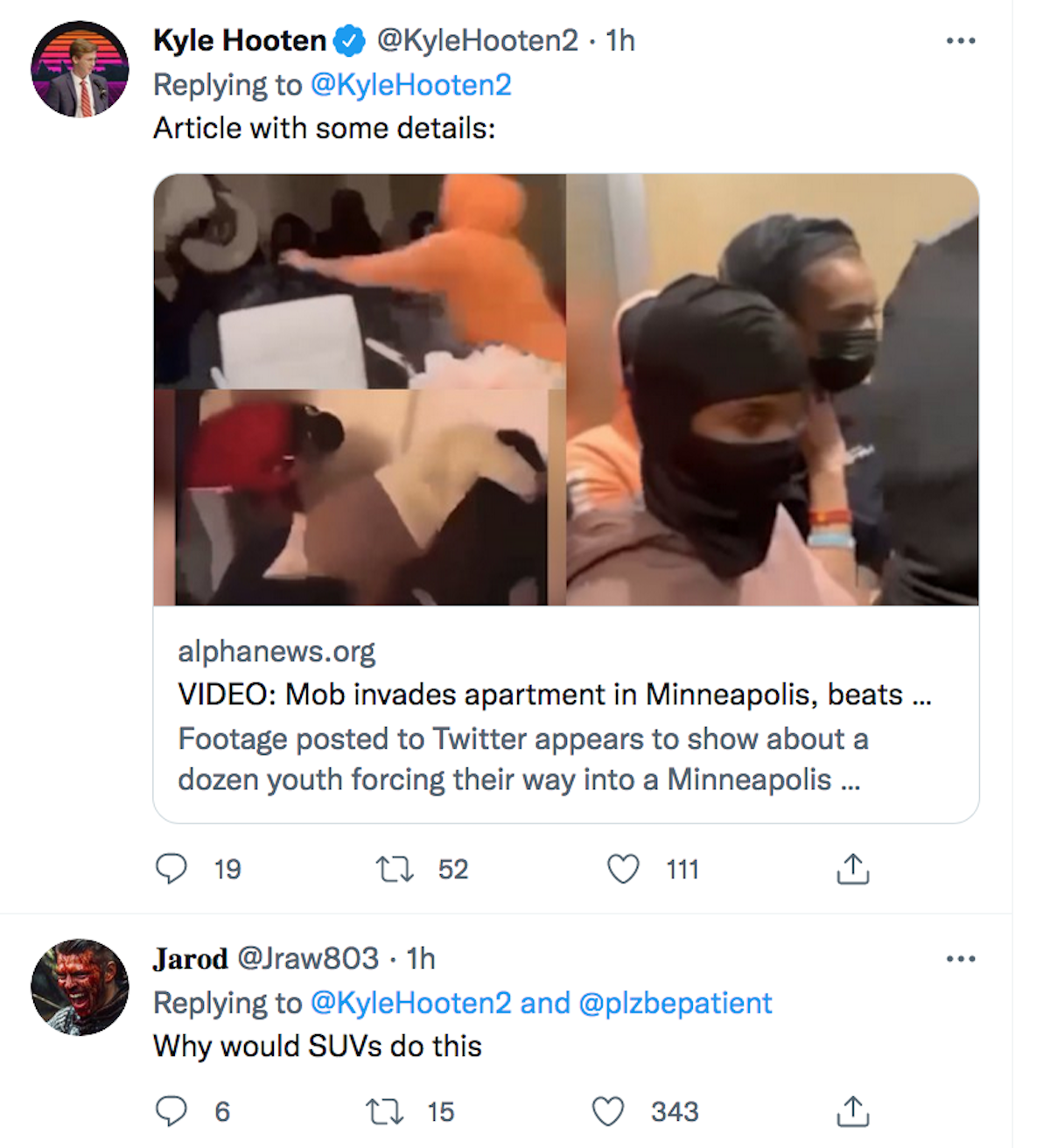Like Kyle Hooten's tweet

pos(623,869)
